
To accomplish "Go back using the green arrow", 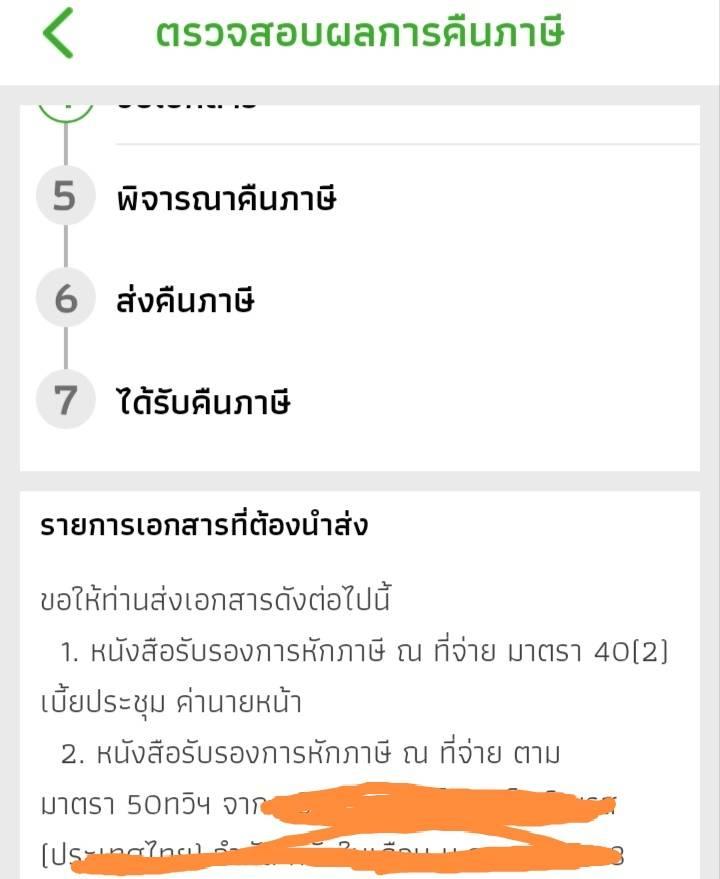I will 58,33.
